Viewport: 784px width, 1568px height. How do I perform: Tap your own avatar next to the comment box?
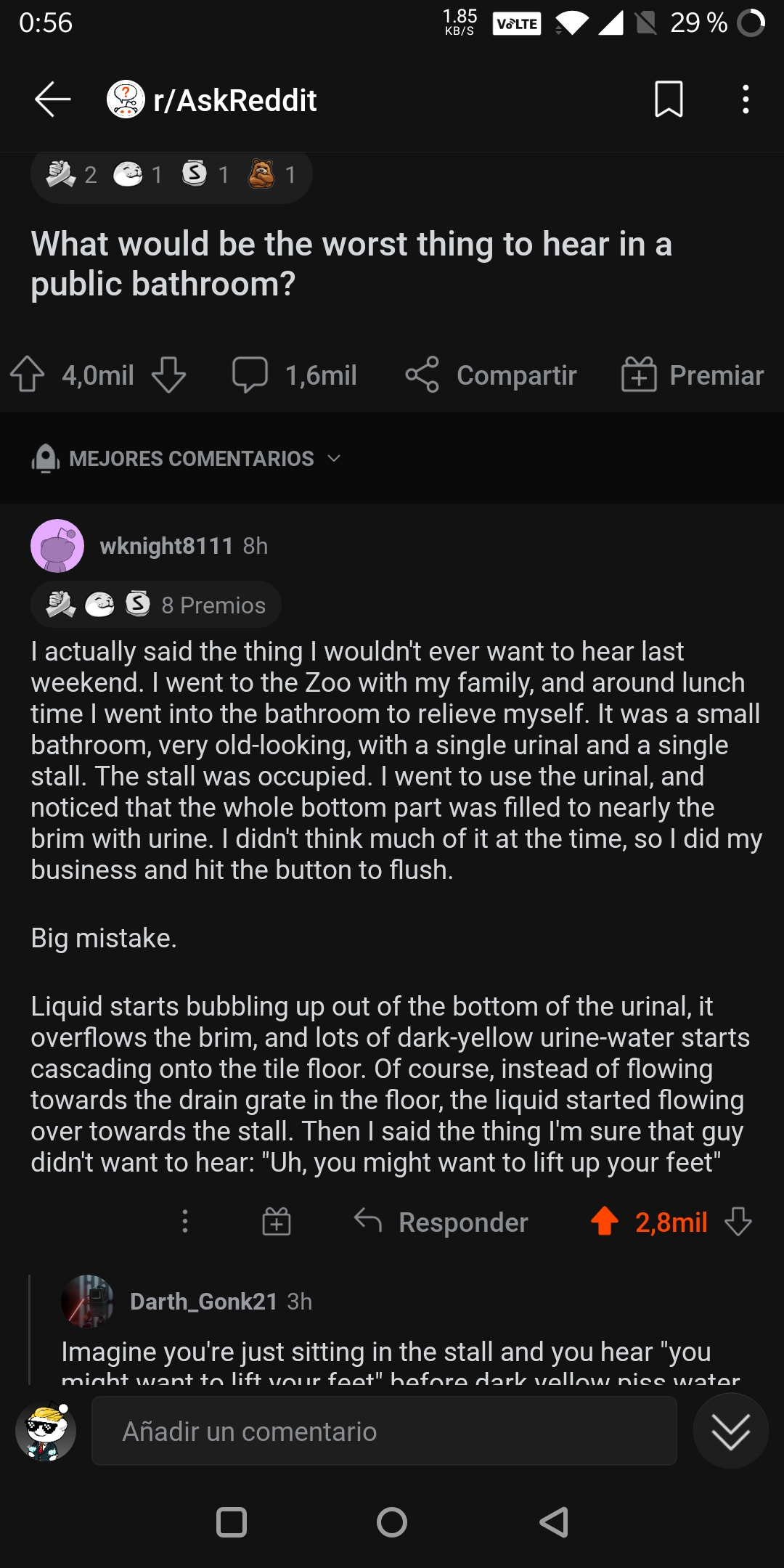(x=45, y=1432)
